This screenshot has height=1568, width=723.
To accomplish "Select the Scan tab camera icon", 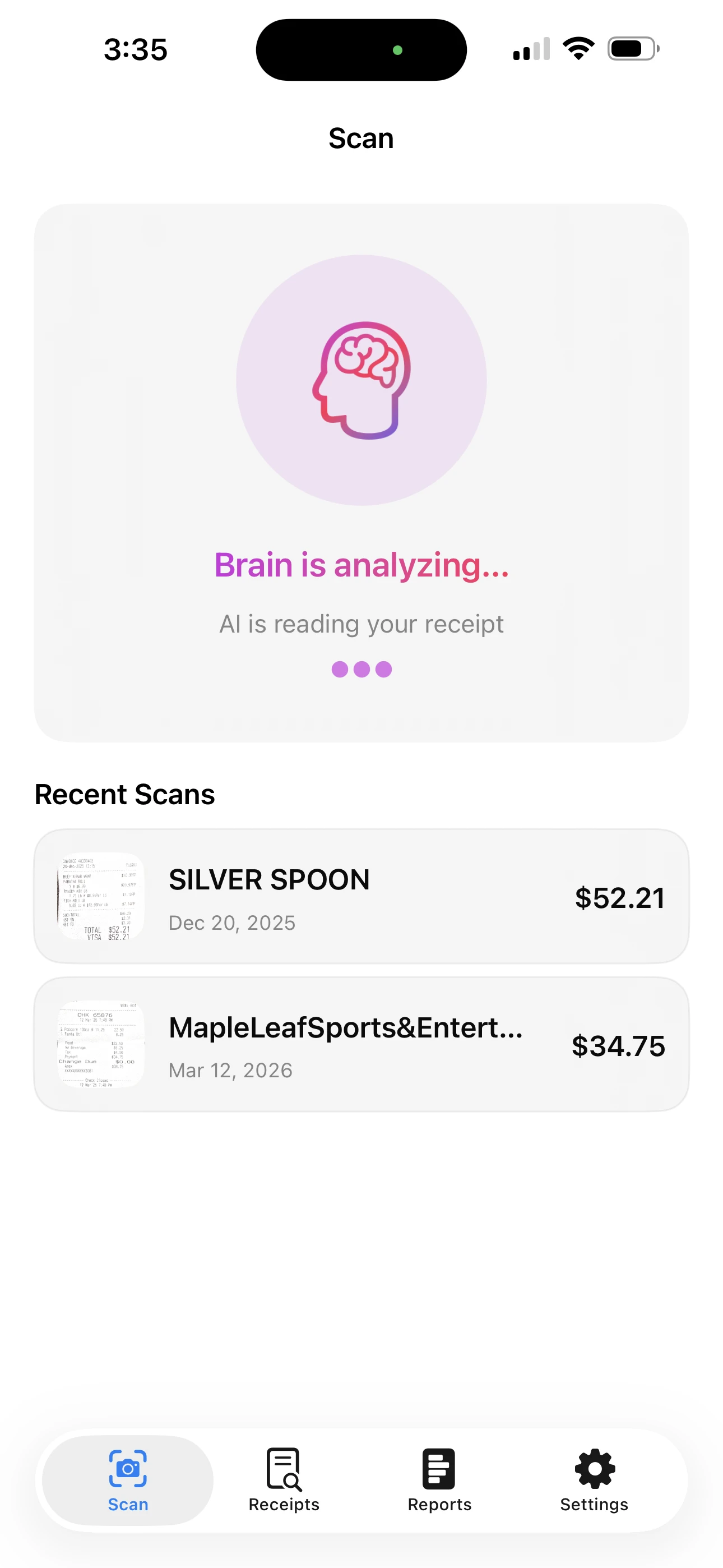I will (128, 1469).
